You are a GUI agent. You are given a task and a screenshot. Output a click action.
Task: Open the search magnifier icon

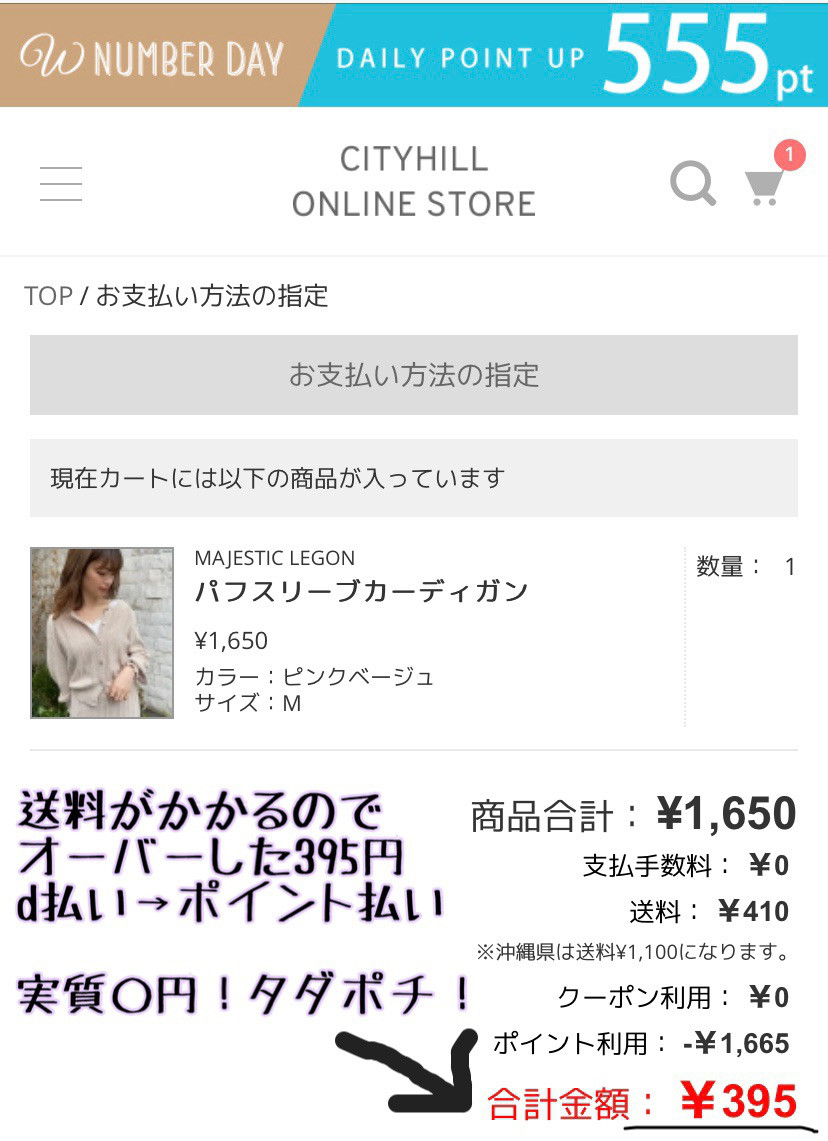[x=692, y=184]
